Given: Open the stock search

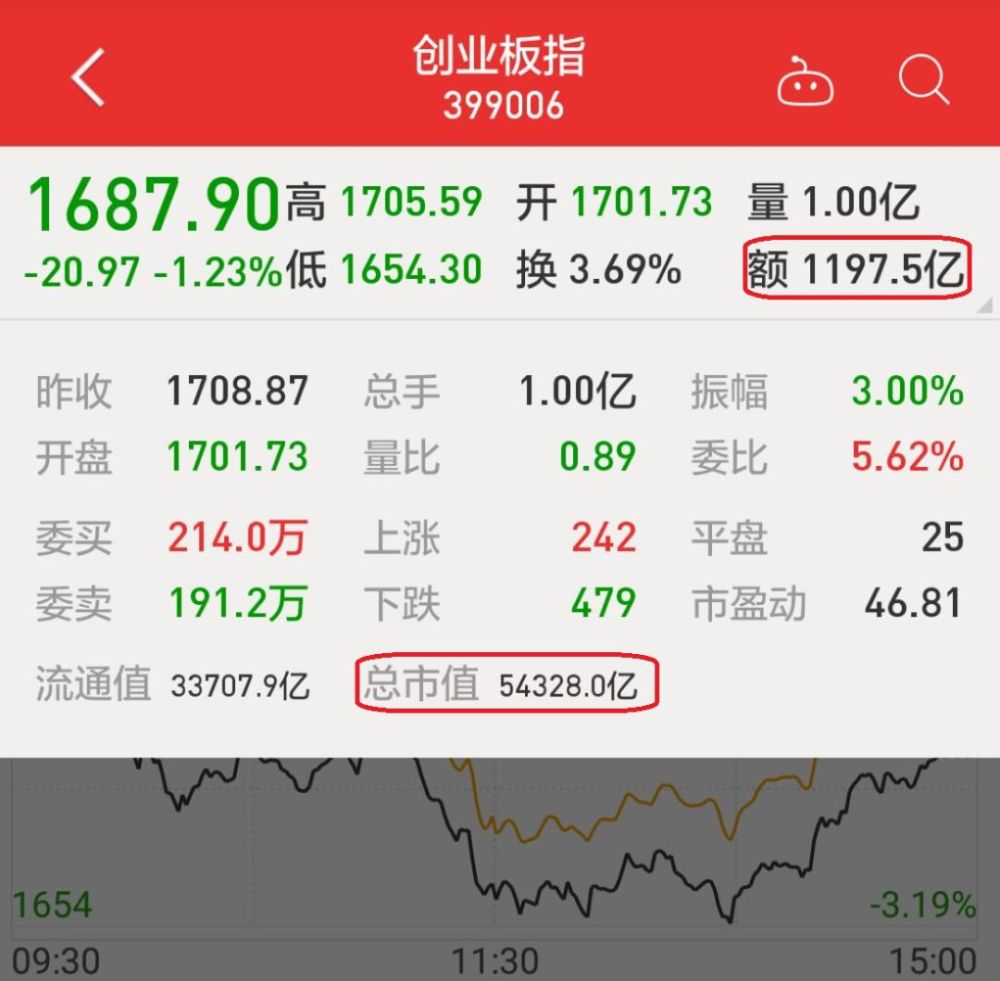Looking at the screenshot, I should [922, 78].
